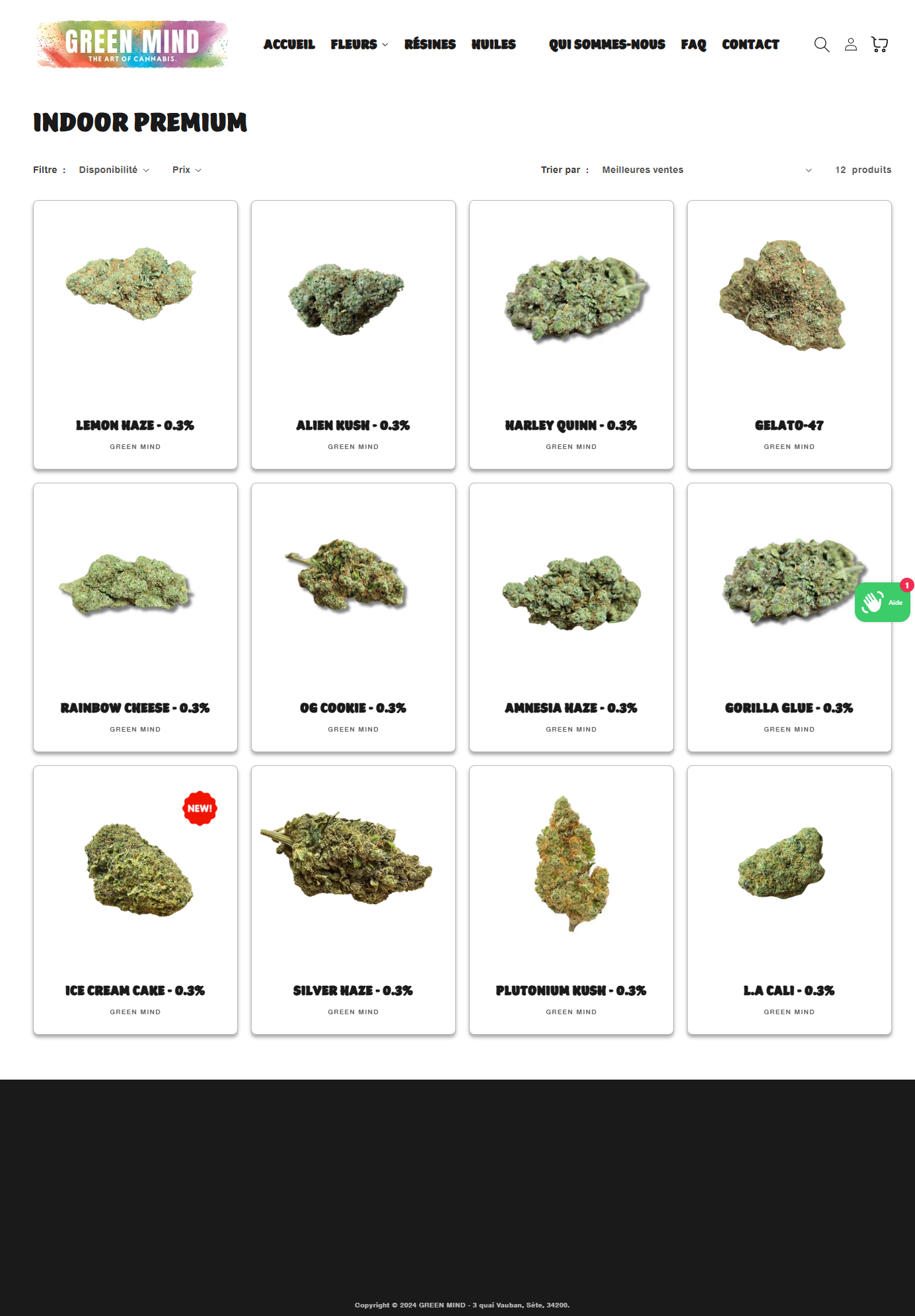Go to the Contact page
This screenshot has height=1316, width=915.
pos(750,44)
